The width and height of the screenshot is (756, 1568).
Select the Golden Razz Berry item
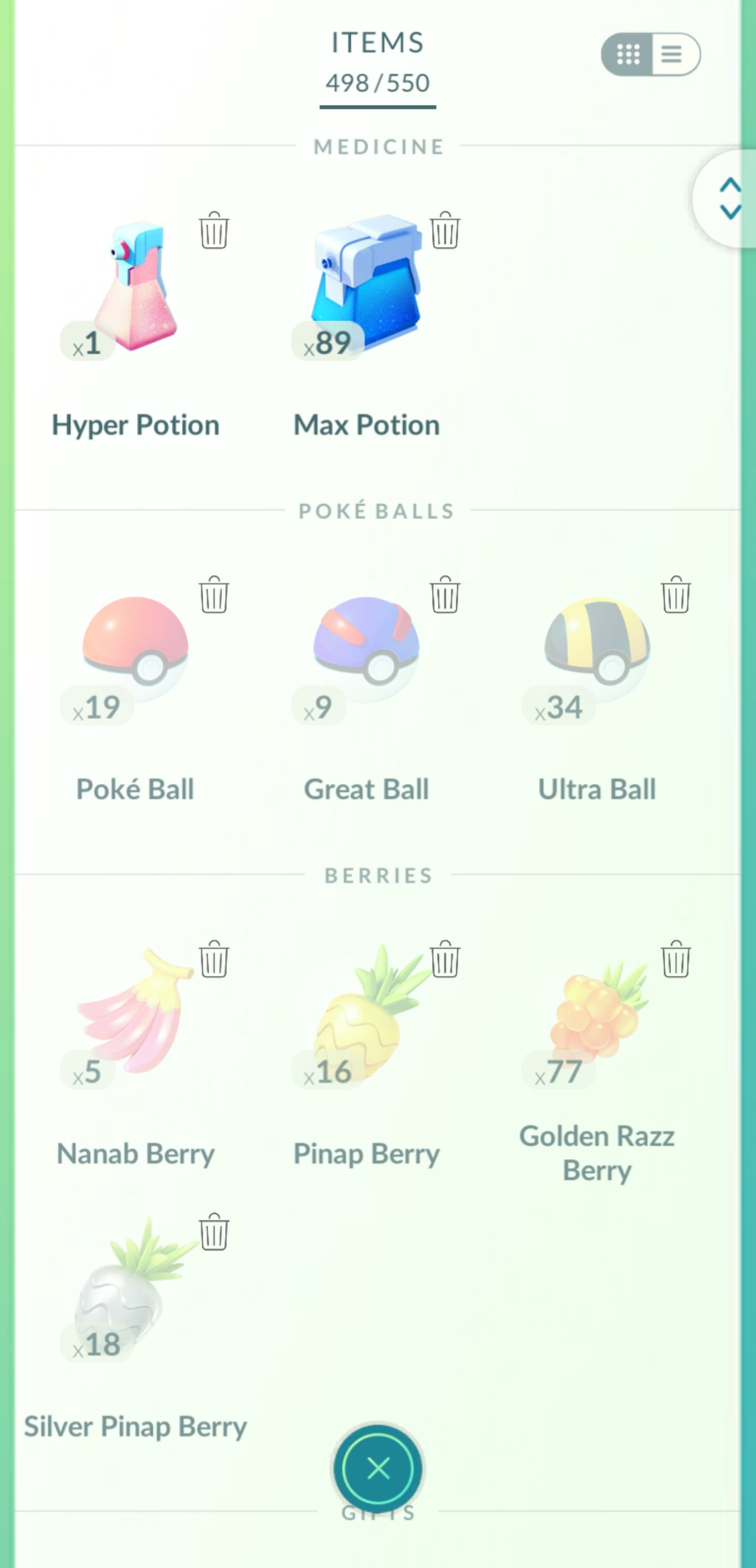597,1010
